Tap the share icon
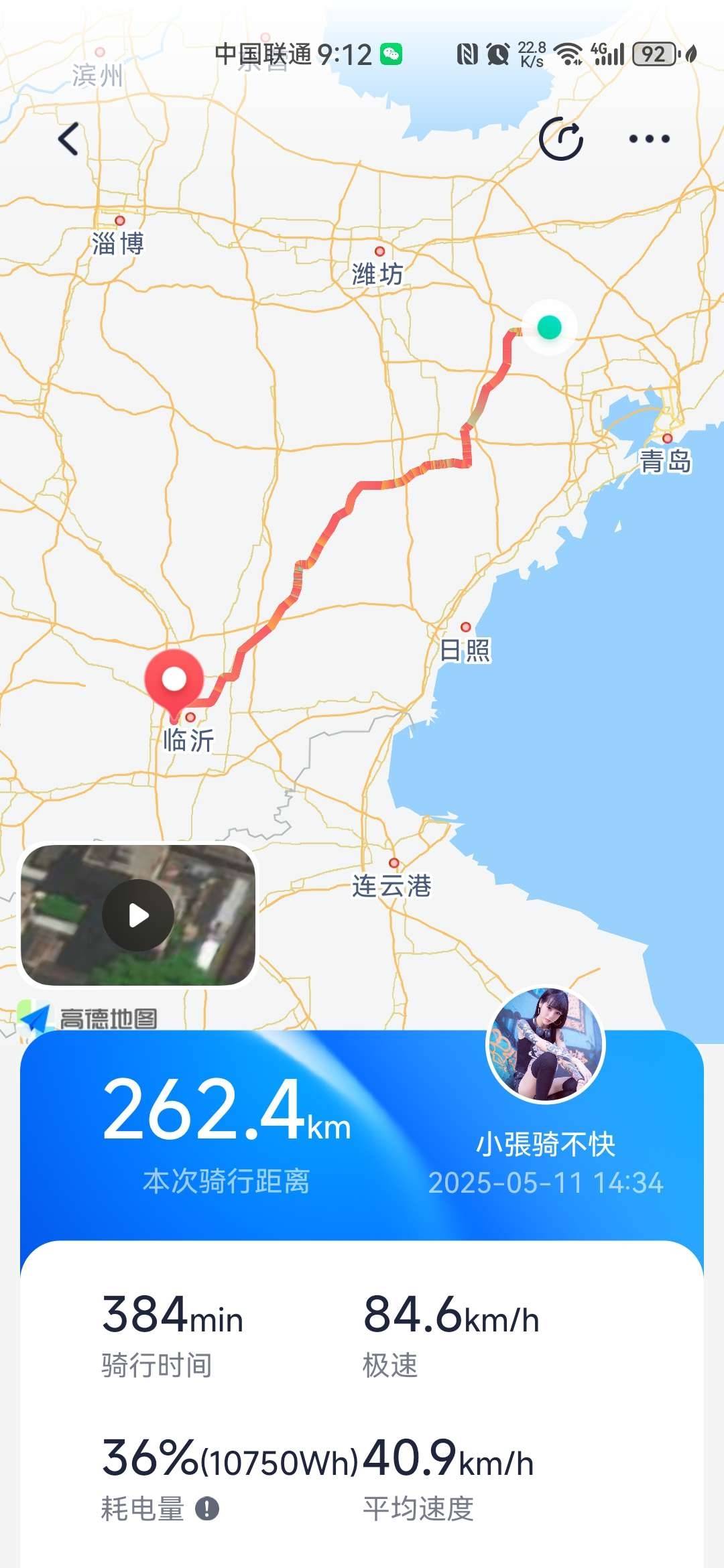Viewport: 724px width, 1568px height. click(x=561, y=139)
